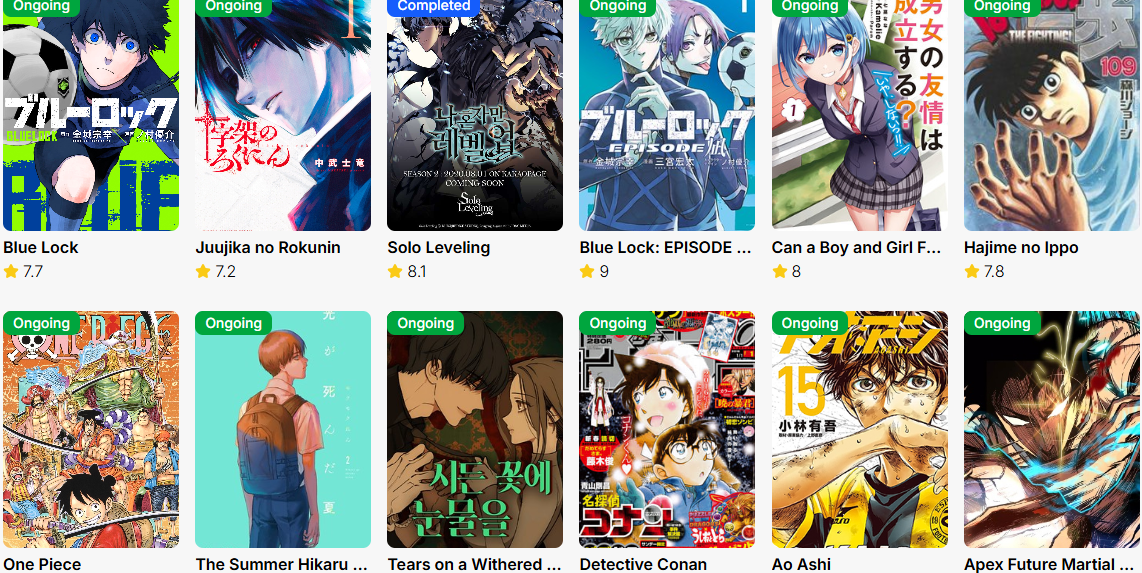View The Summer Hikaru manga
1142x573 pixels.
click(x=283, y=430)
